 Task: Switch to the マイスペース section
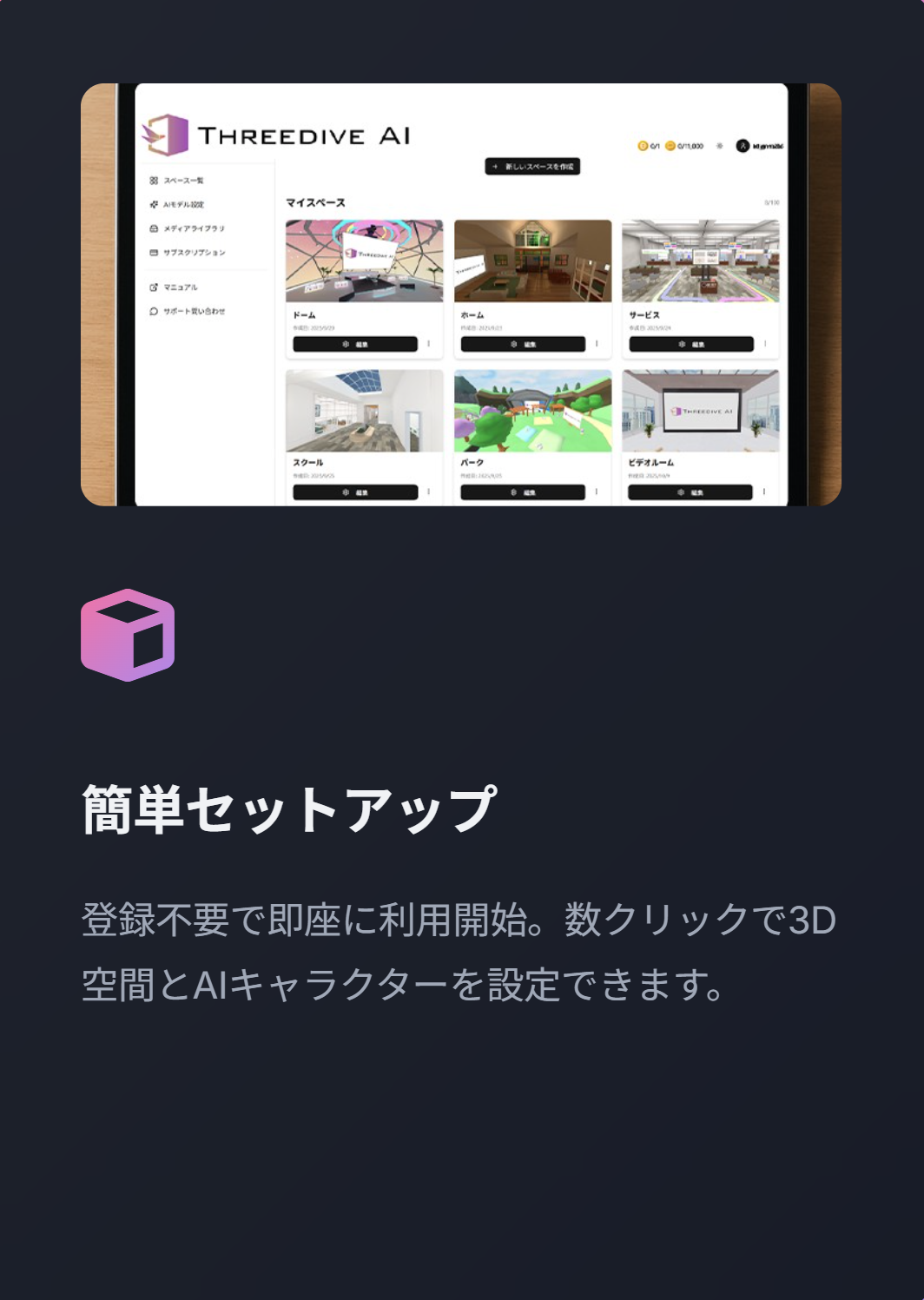point(315,201)
